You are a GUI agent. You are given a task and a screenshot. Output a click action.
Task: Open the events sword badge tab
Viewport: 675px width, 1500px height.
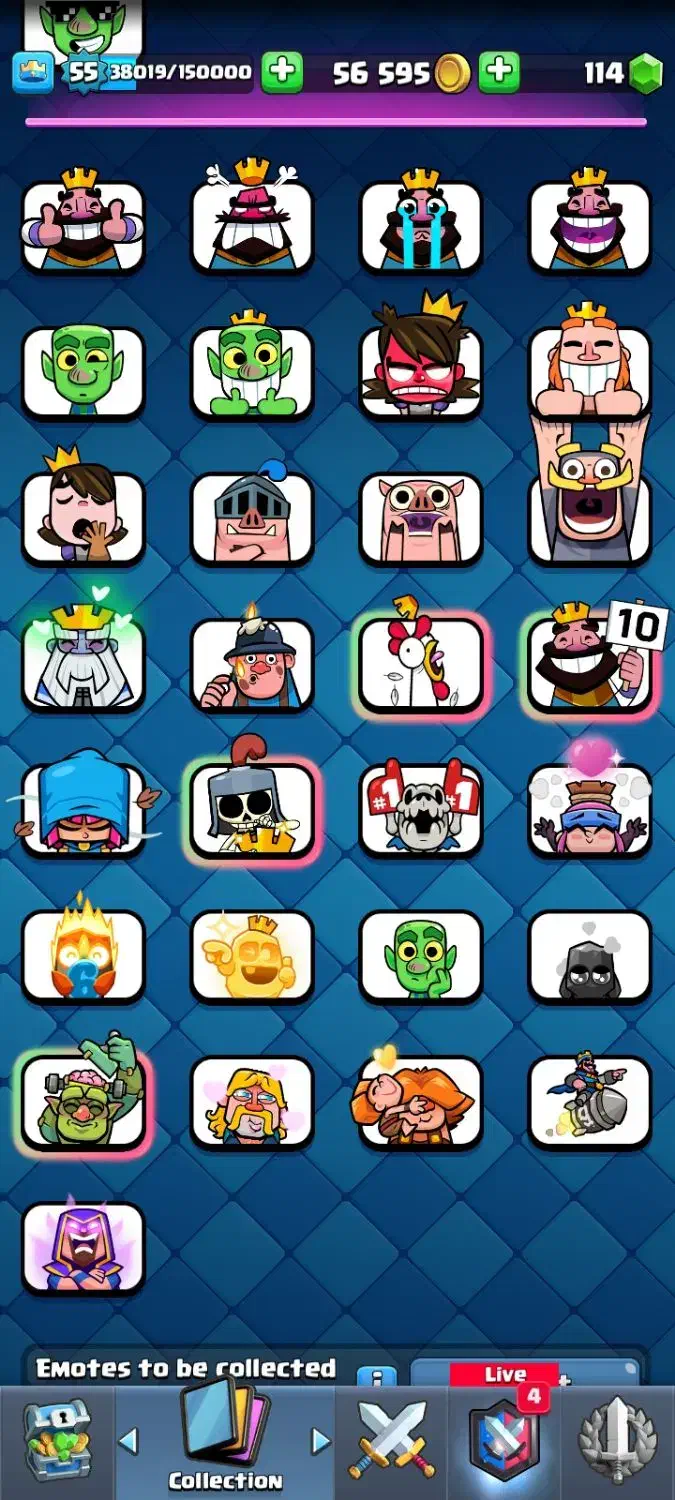point(618,1441)
